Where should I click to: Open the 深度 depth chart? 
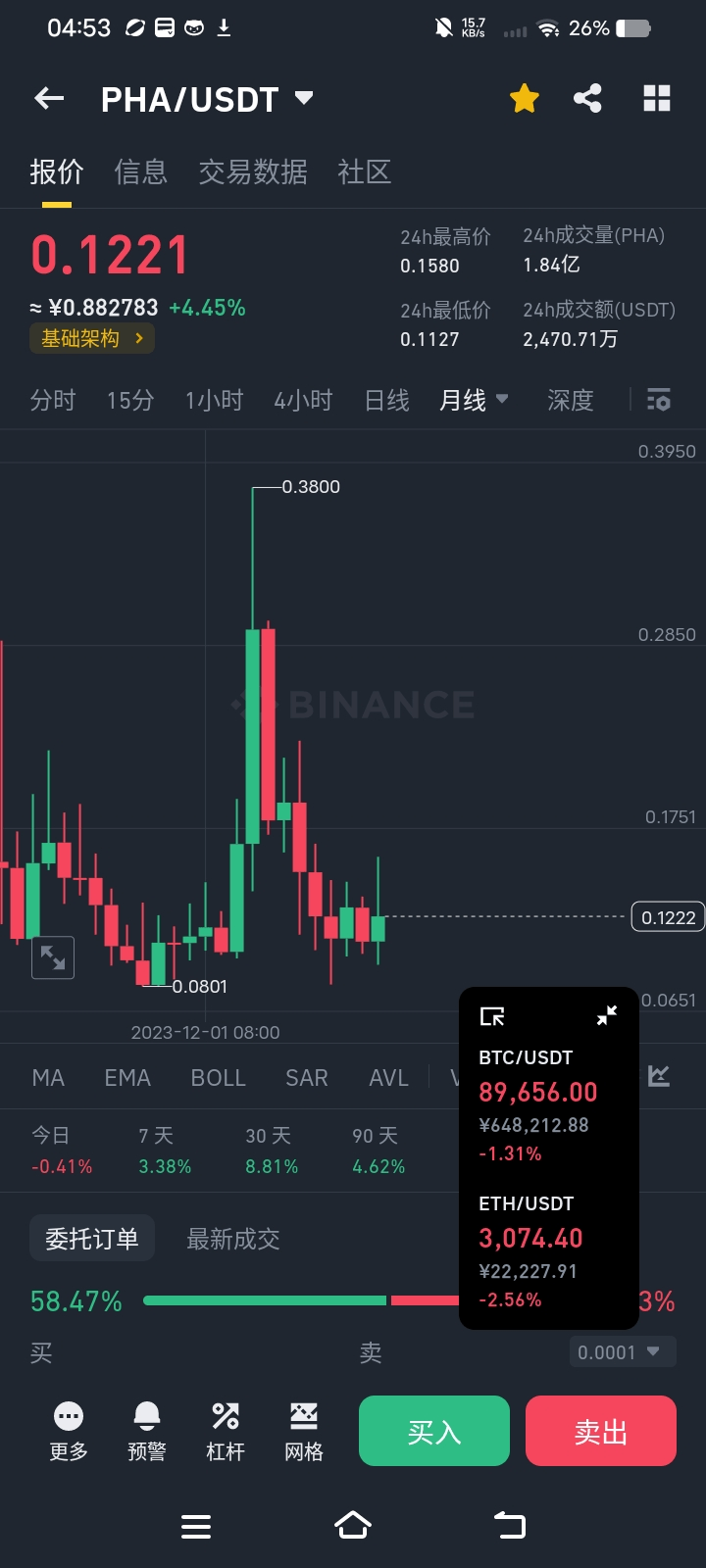570,400
